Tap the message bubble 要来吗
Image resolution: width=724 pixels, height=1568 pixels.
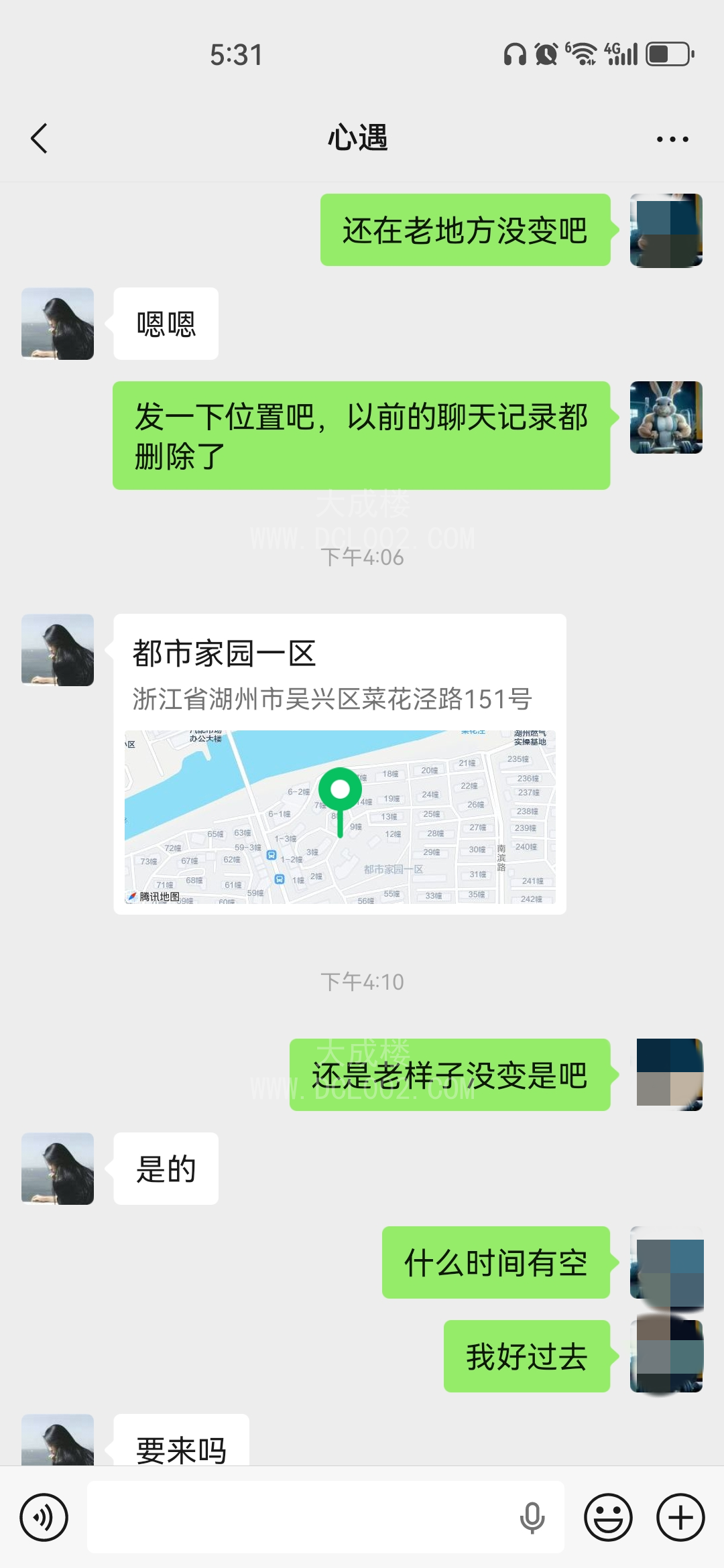181,1447
